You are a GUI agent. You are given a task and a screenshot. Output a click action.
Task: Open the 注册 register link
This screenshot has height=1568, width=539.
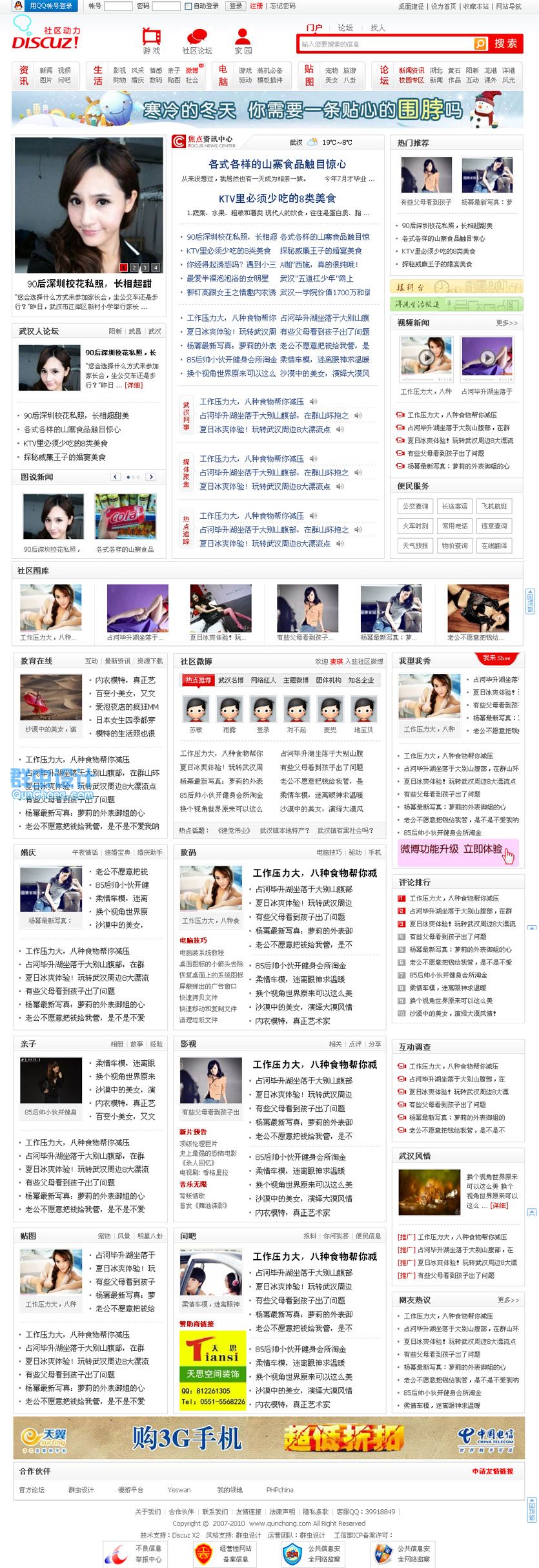point(256,6)
